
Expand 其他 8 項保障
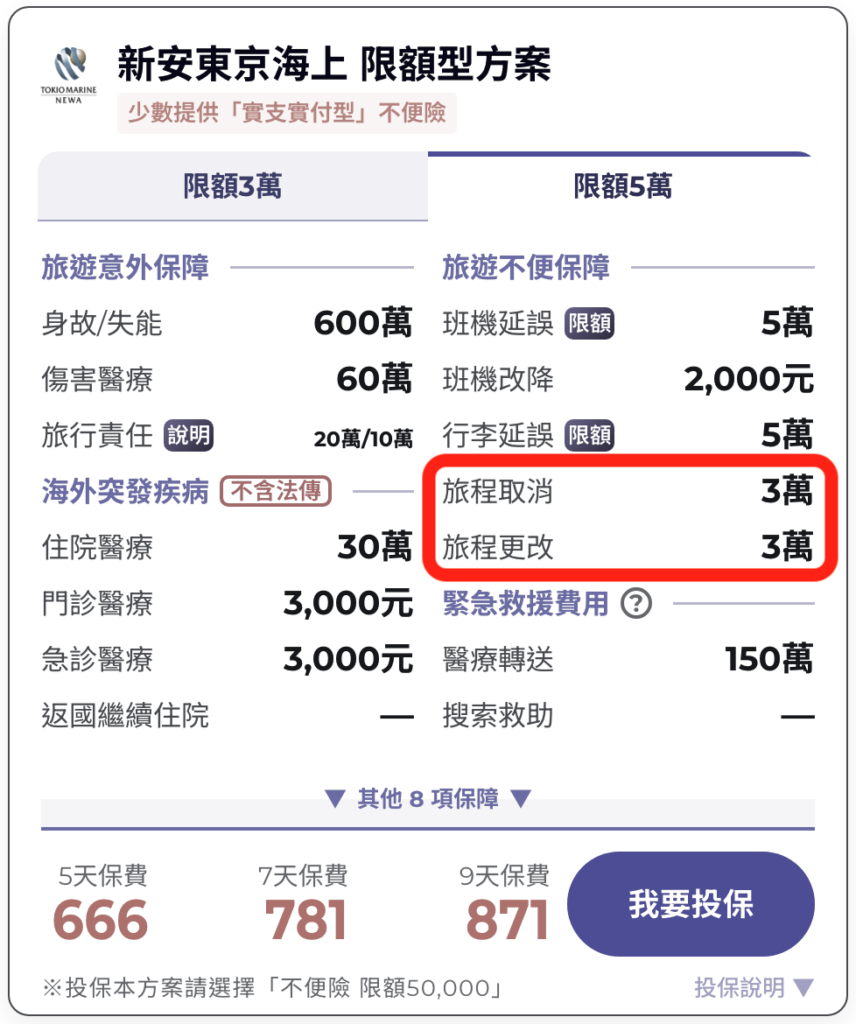tap(427, 798)
